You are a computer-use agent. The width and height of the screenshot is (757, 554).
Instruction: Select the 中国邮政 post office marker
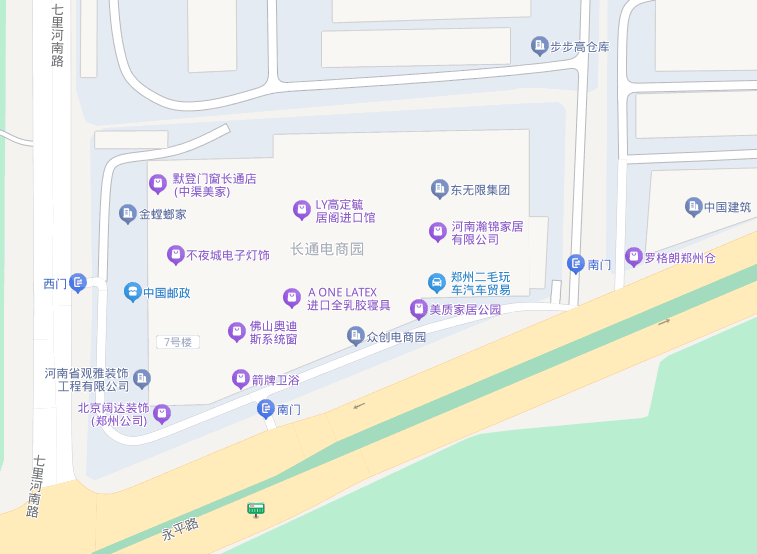coord(132,292)
